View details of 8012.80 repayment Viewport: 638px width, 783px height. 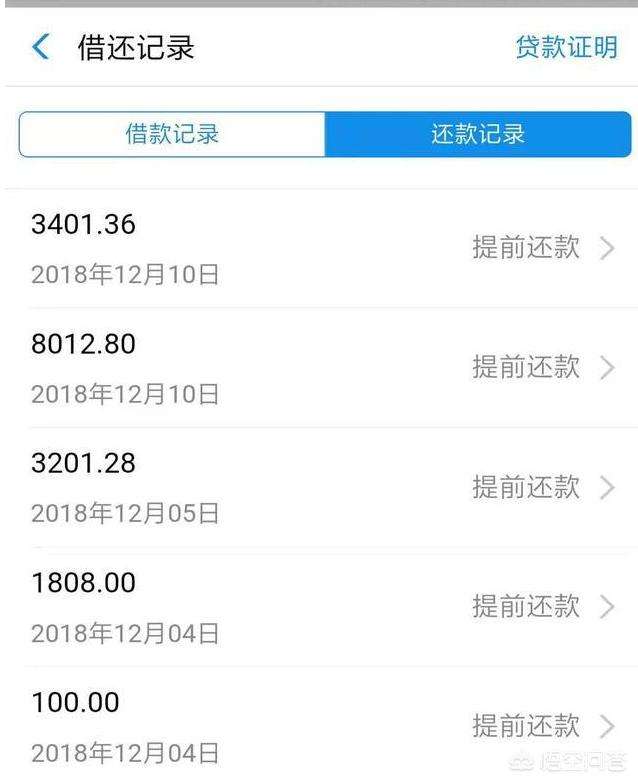click(320, 368)
